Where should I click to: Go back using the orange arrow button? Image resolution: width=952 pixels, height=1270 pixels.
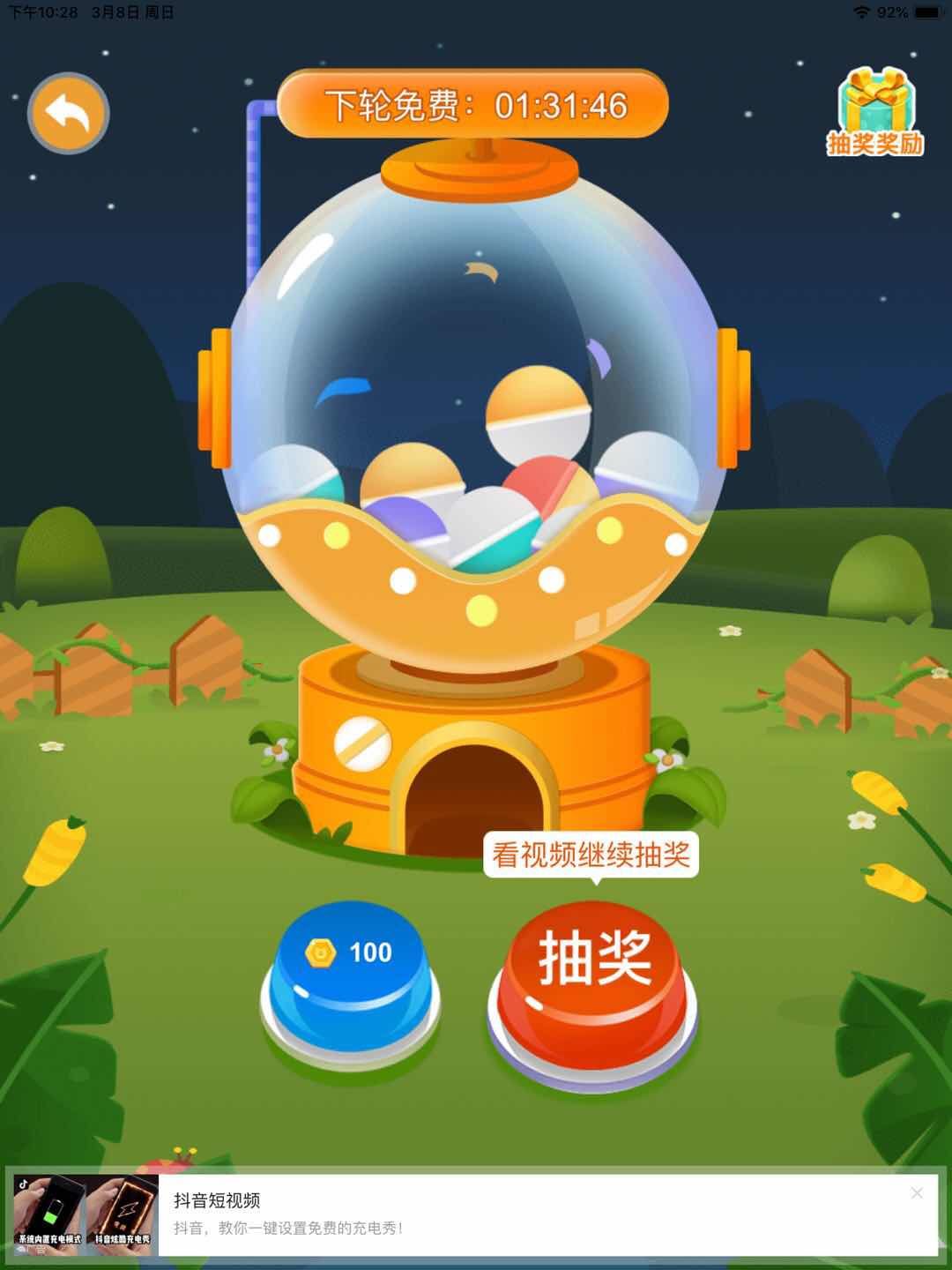(68, 113)
